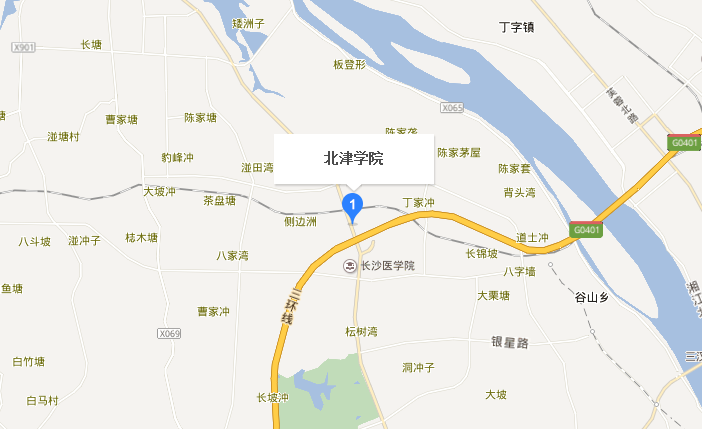The image size is (702, 429).
Task: Open the 北津学院 info bubble
Action: [x=354, y=159]
